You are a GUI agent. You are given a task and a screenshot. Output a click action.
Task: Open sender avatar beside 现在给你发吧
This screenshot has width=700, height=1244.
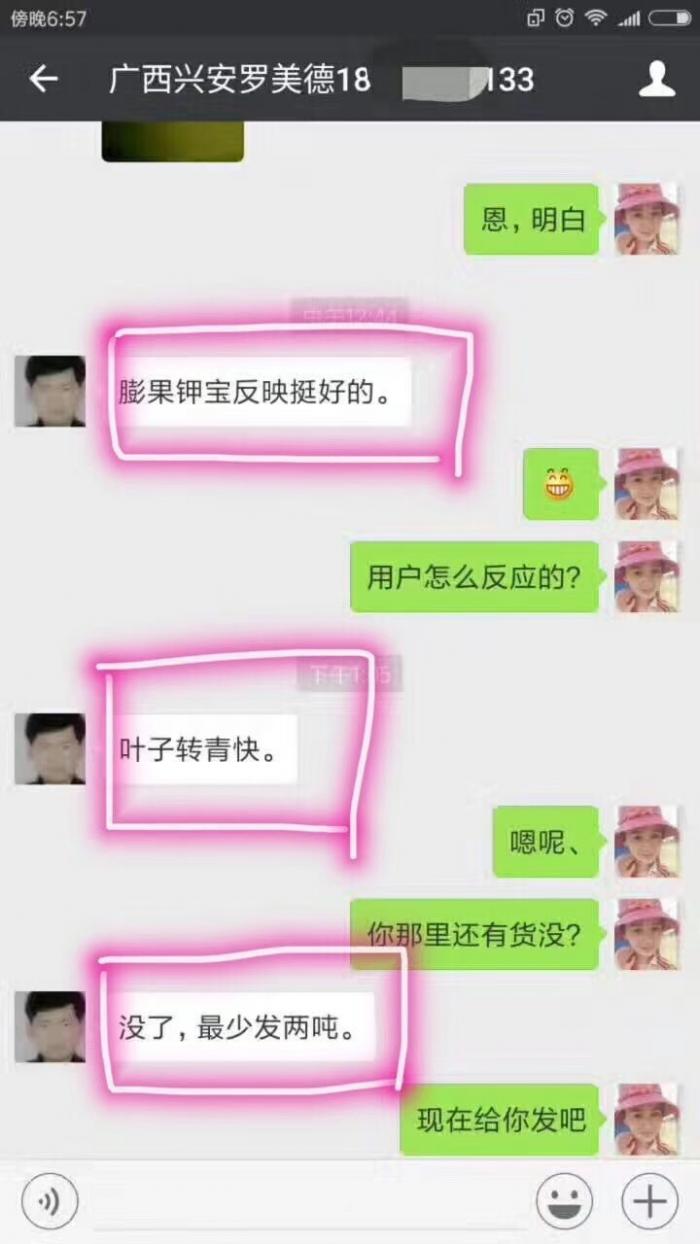[645, 1119]
